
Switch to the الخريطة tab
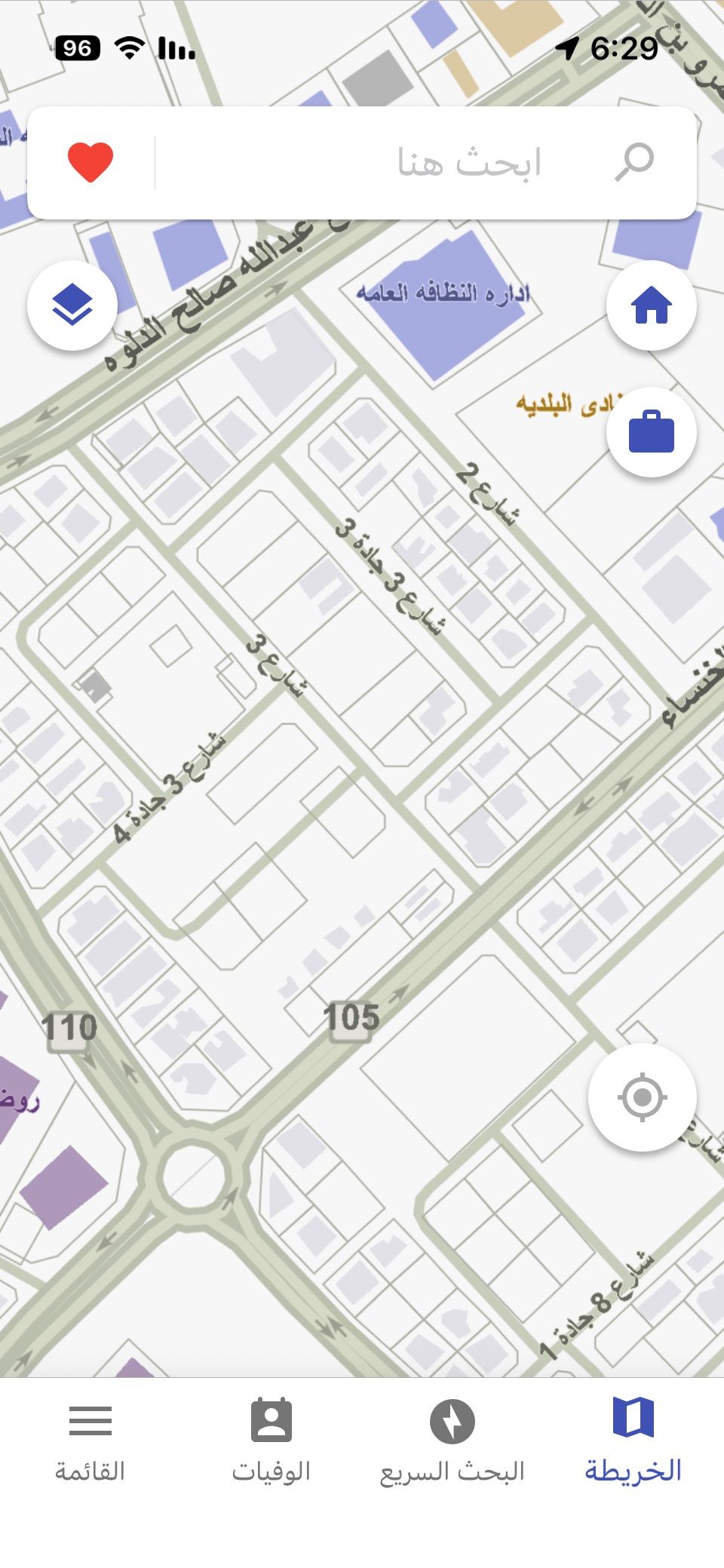633,1441
